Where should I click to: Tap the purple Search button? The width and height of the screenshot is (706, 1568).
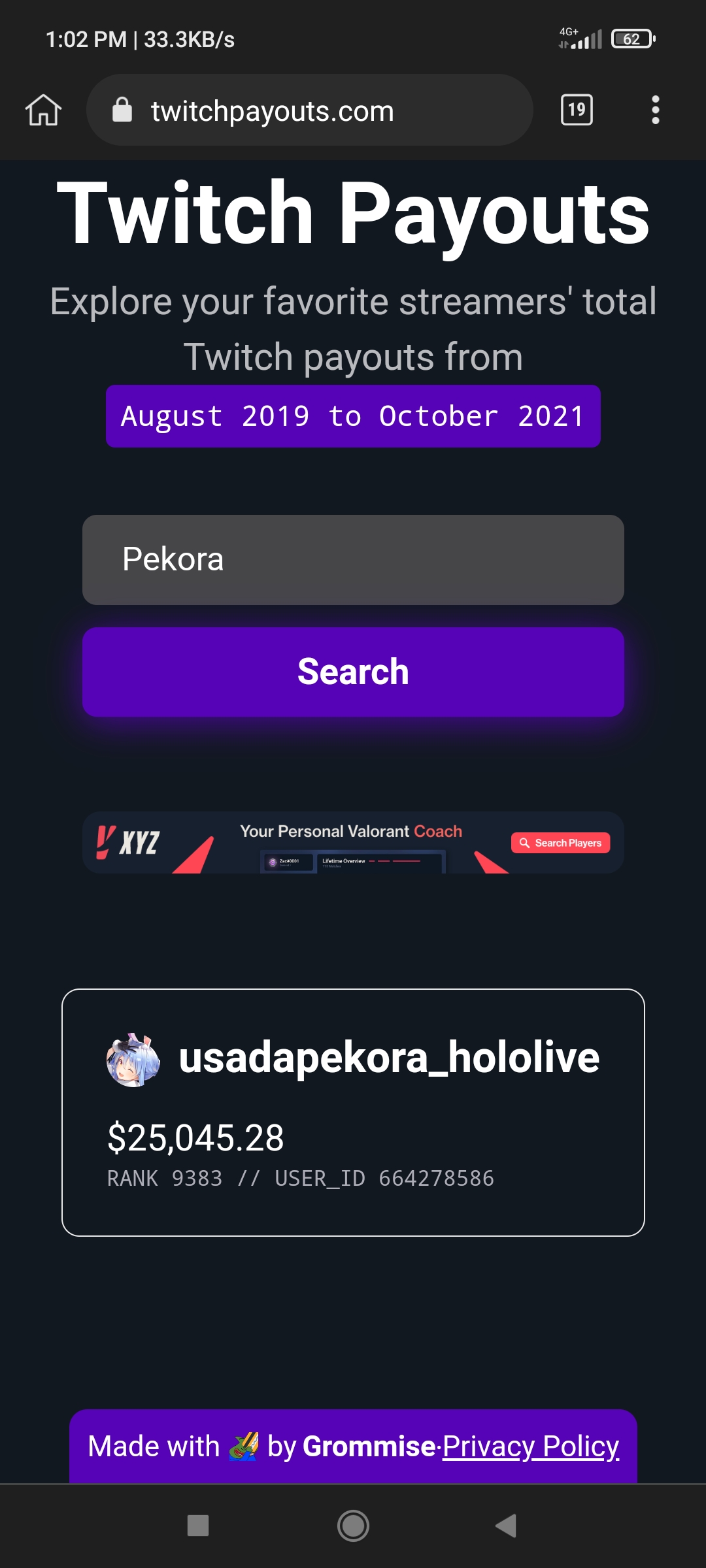(353, 672)
